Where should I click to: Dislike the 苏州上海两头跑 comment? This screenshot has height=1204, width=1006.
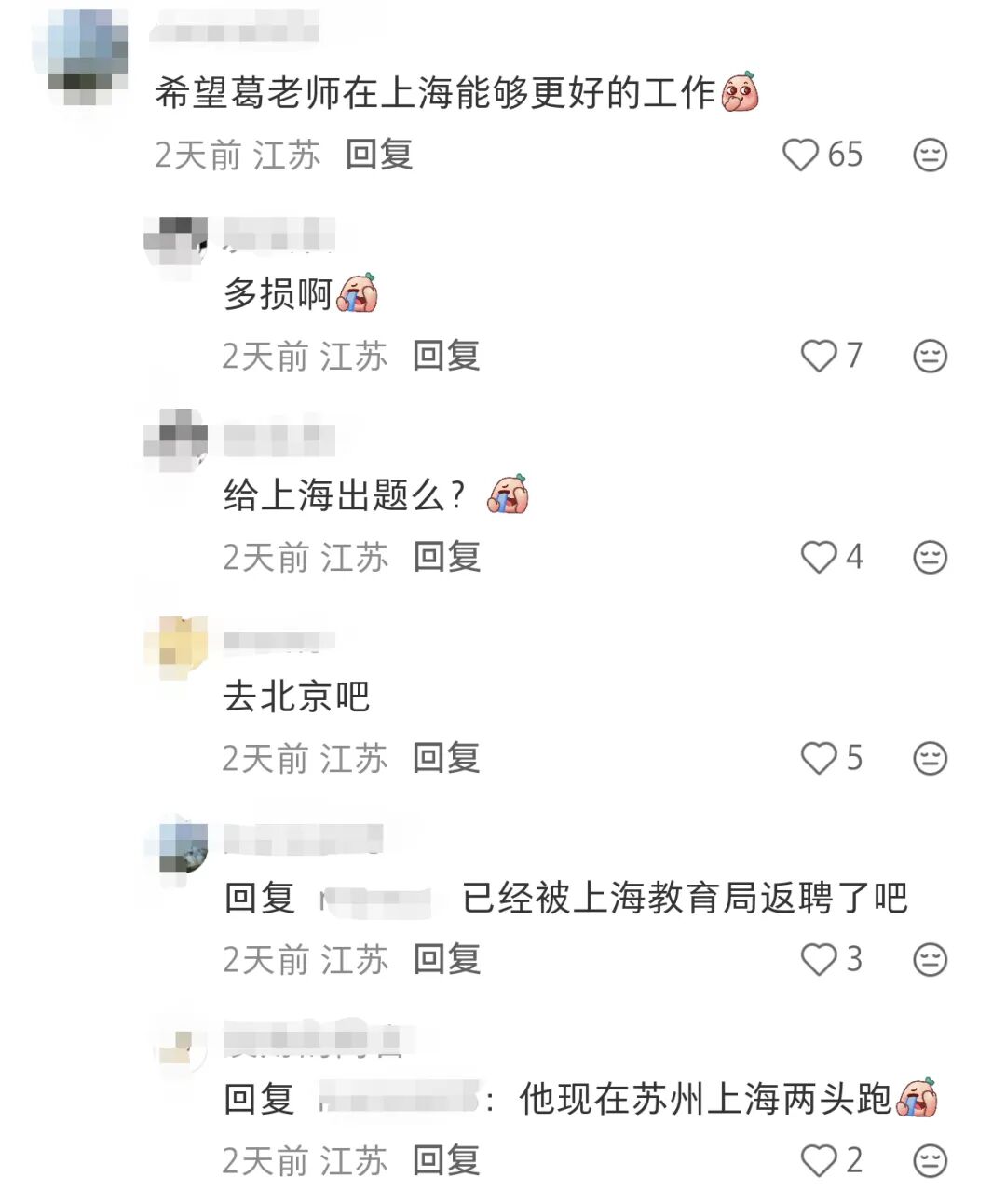click(x=929, y=1160)
